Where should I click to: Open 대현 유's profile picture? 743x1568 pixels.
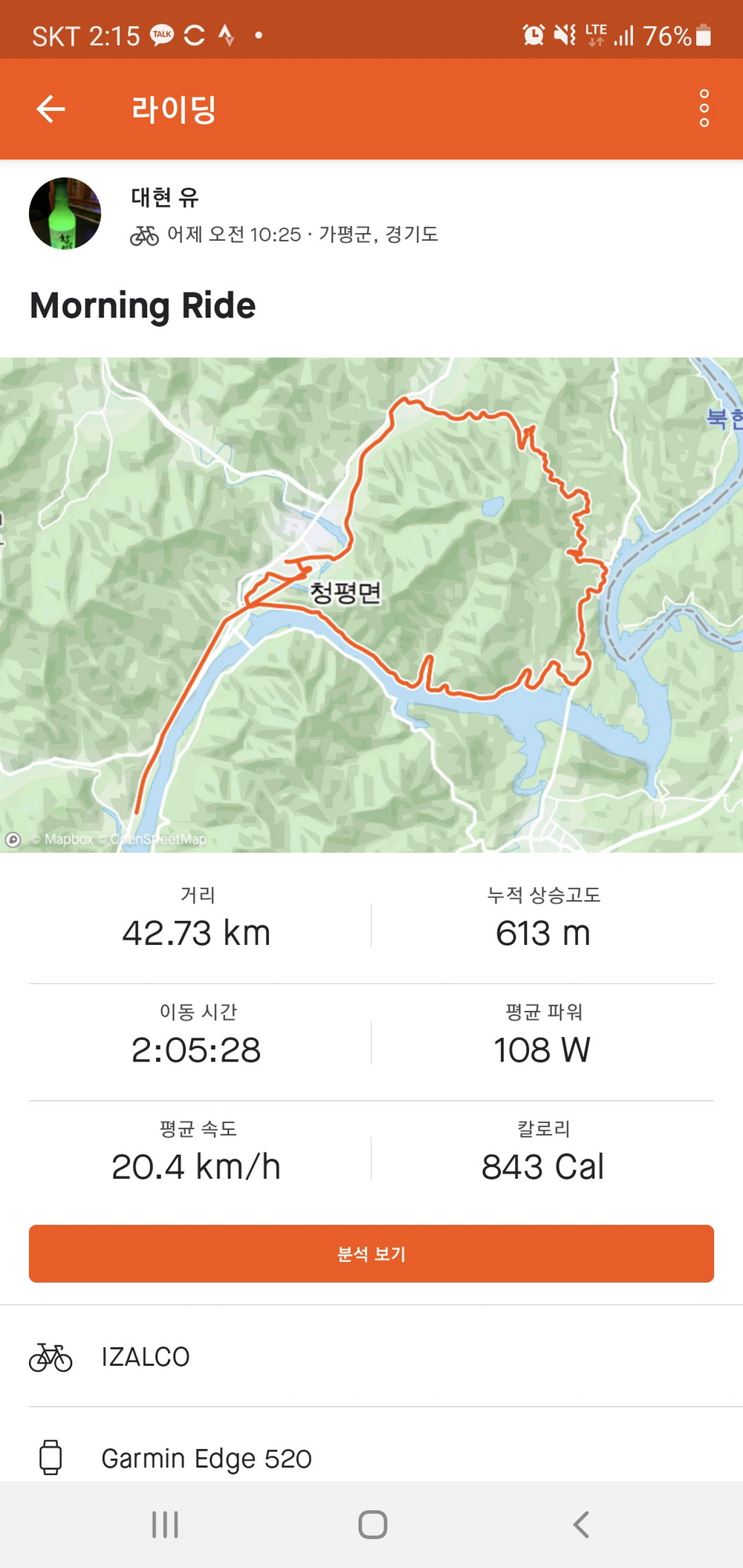[65, 214]
